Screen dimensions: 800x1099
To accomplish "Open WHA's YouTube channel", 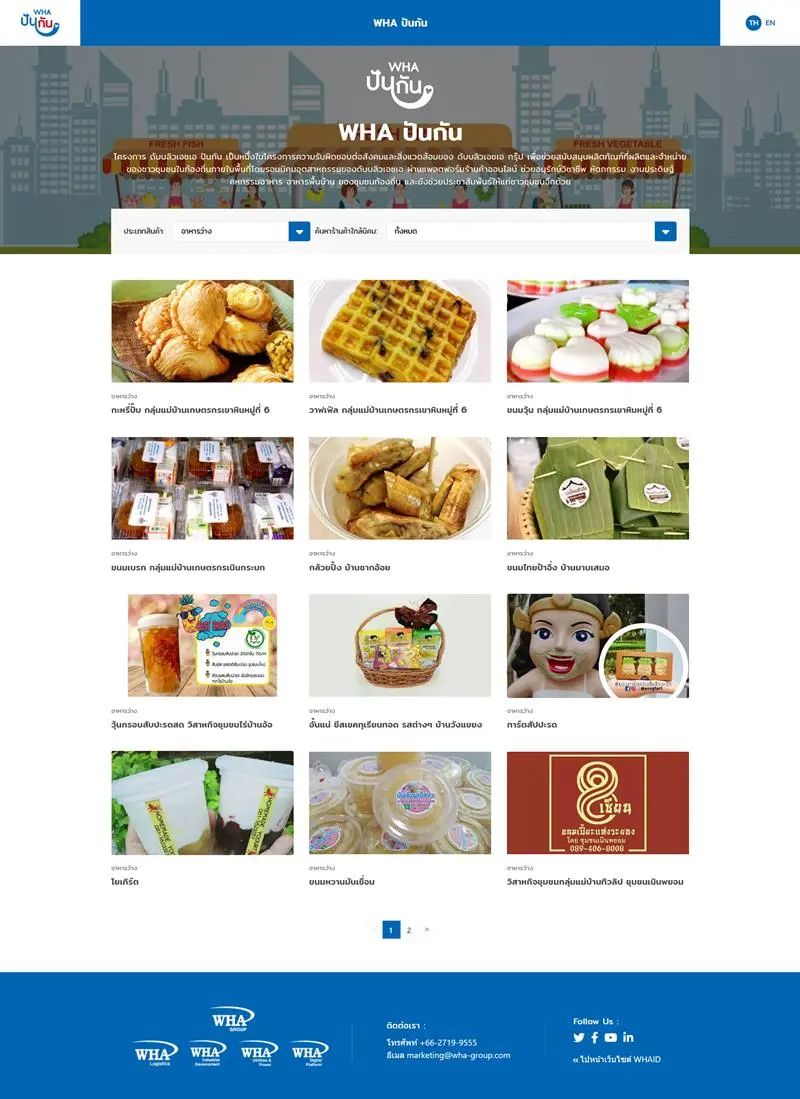I will click(x=611, y=1038).
